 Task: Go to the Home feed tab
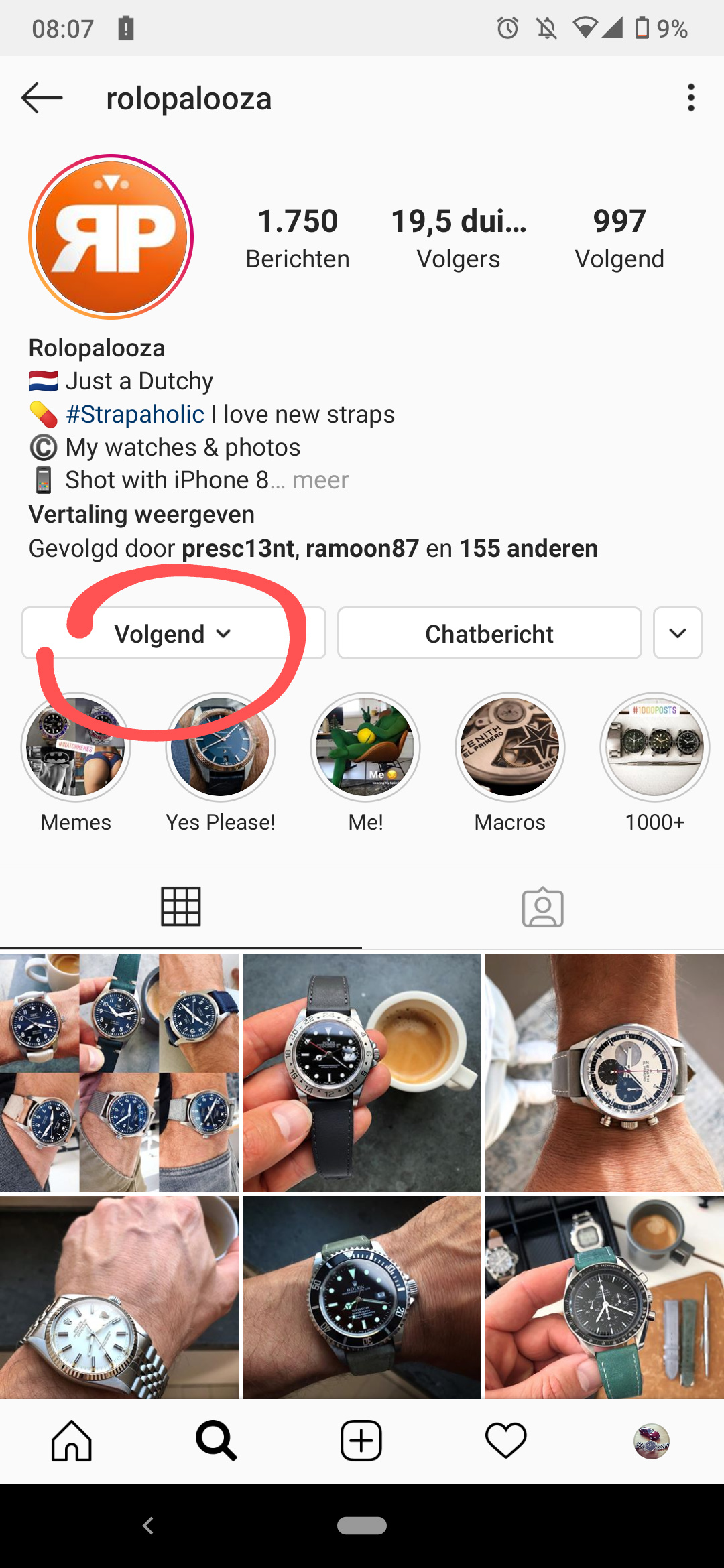pos(72,1441)
